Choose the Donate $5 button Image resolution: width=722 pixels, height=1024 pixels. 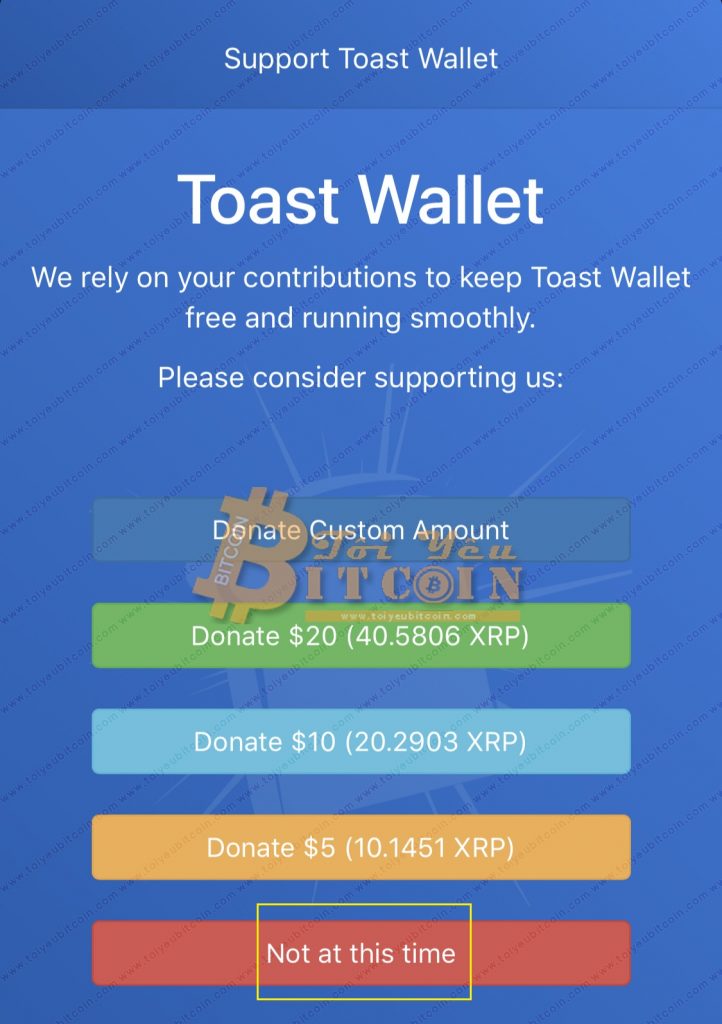pyautogui.click(x=361, y=848)
